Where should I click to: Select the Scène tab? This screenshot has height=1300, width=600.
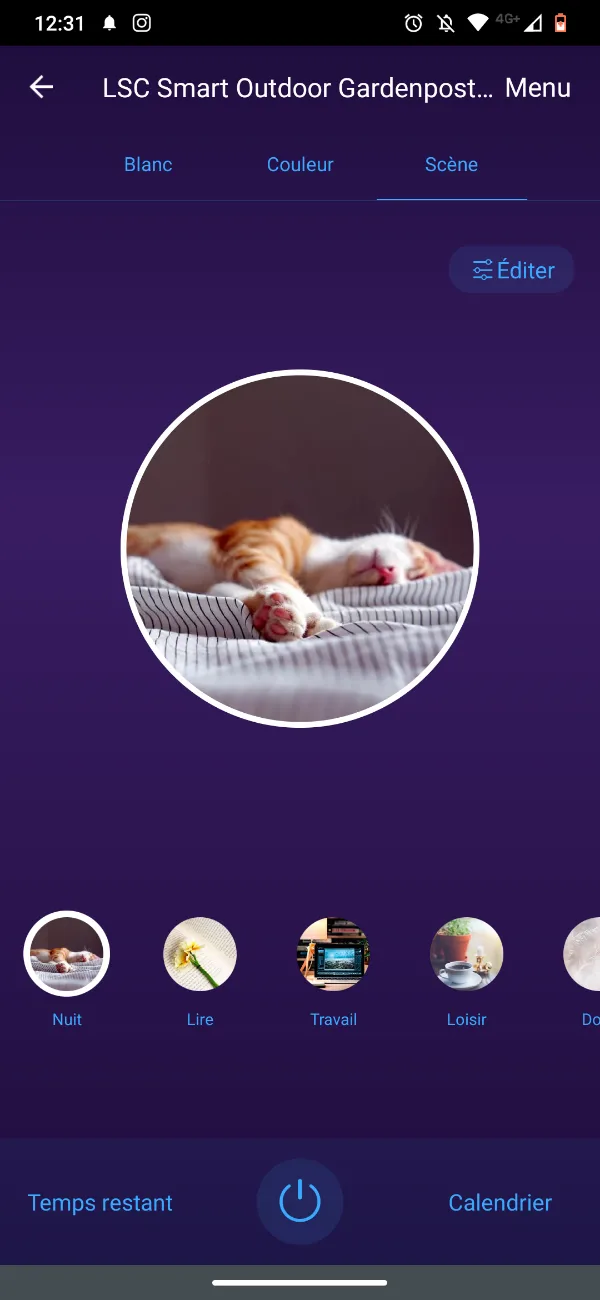point(451,165)
